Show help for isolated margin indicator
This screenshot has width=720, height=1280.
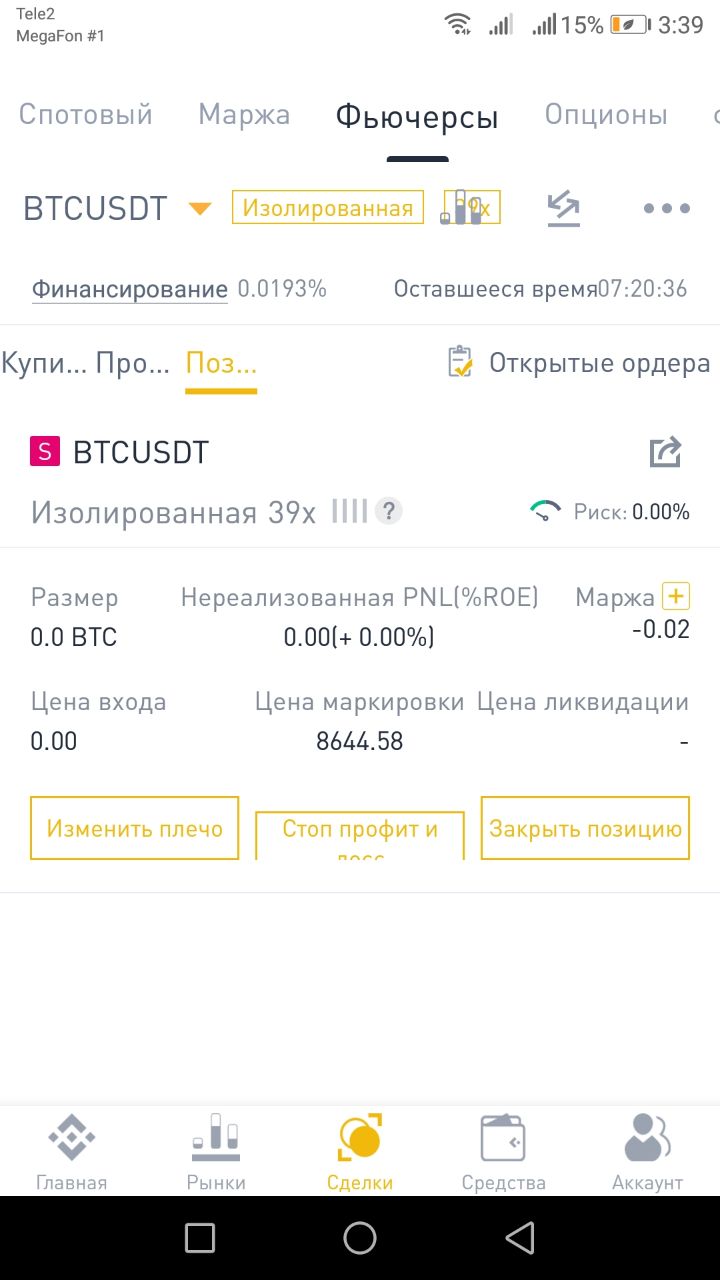pos(388,512)
